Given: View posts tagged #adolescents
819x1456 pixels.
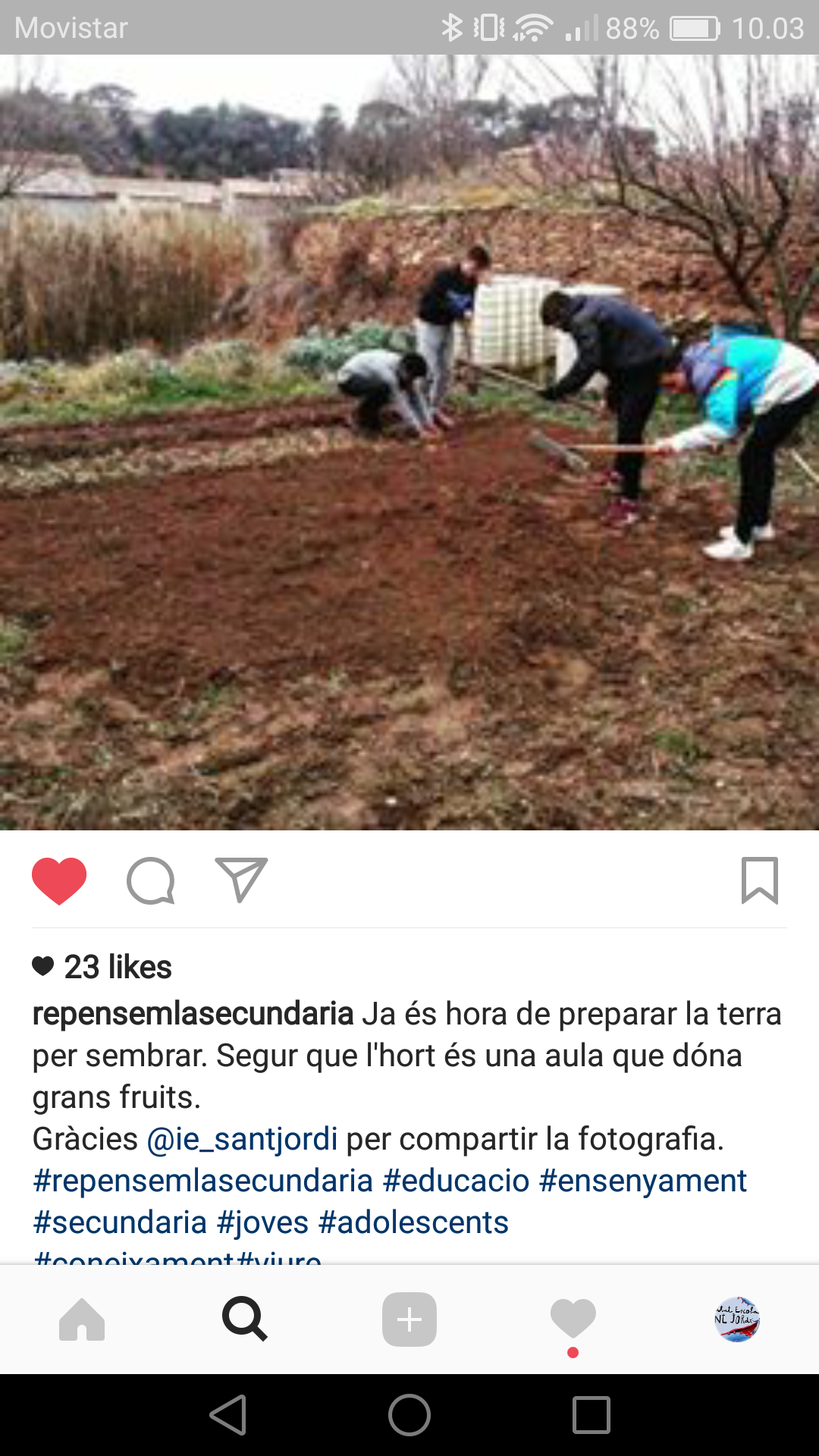Looking at the screenshot, I should click(x=413, y=1222).
